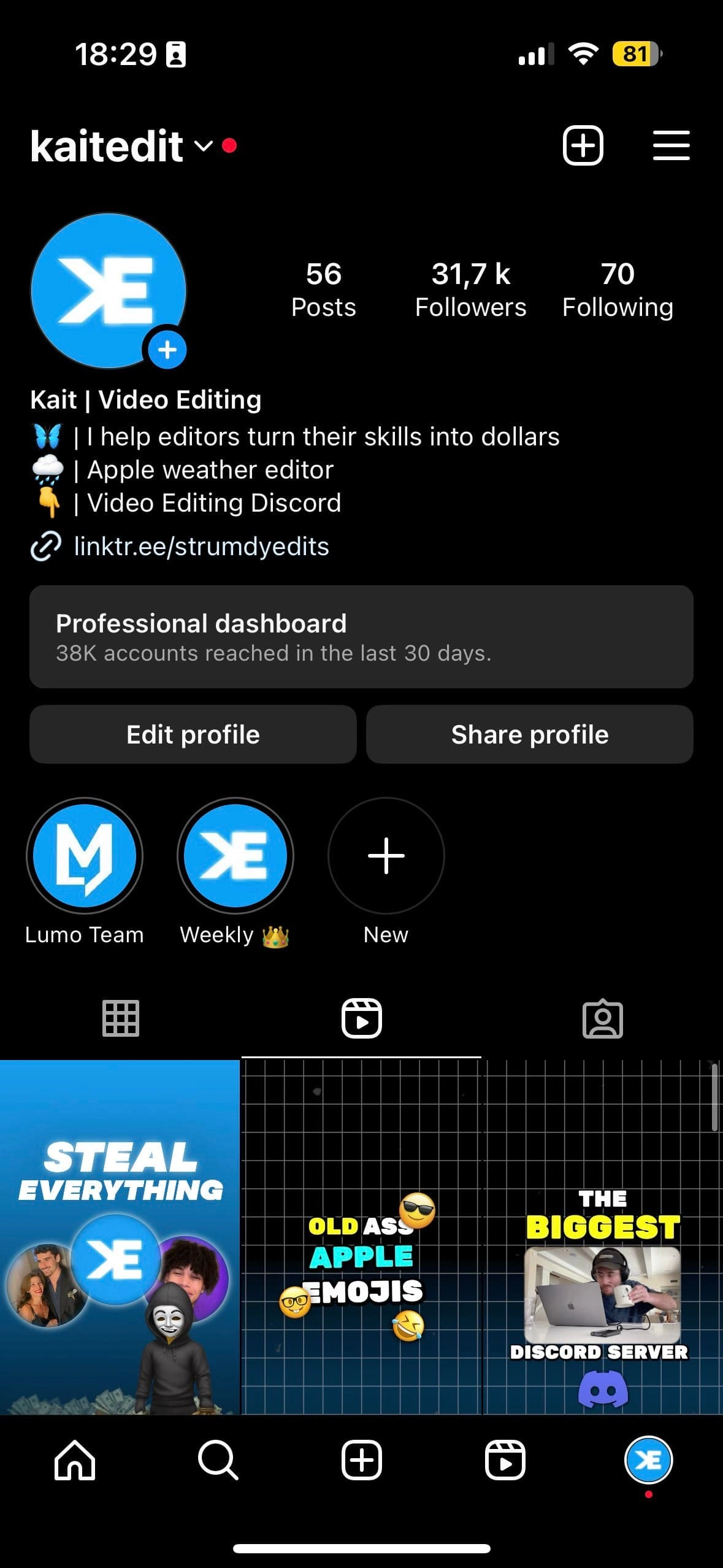Add a story via the profile picture
This screenshot has height=1568, width=723.
click(167, 350)
